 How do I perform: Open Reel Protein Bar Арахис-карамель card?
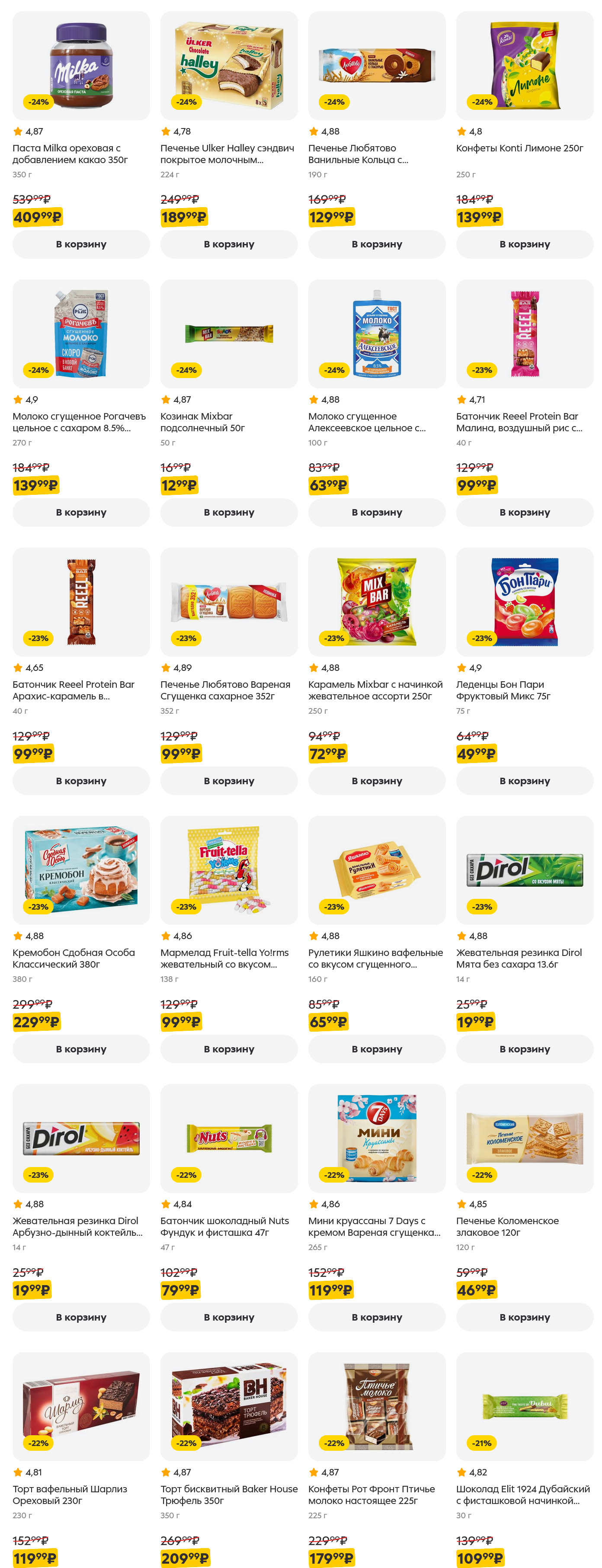[x=81, y=602]
